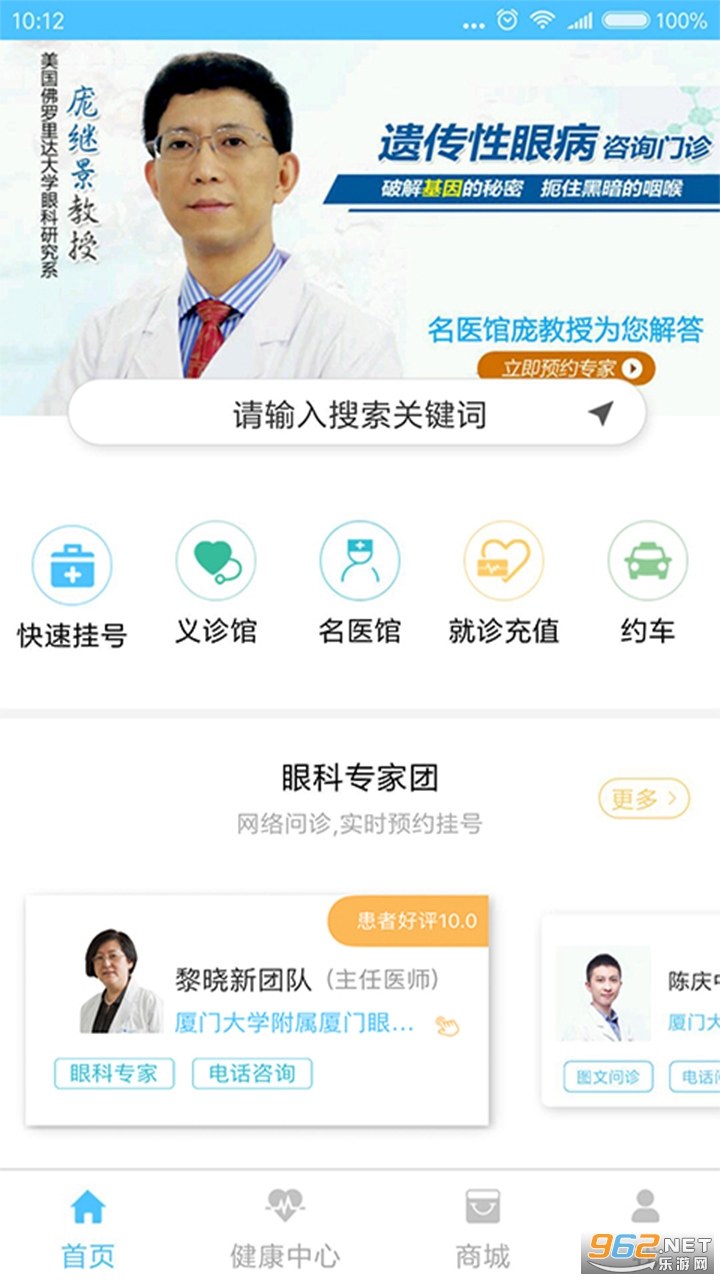Open the 义诊馆 section
The image size is (720, 1280).
pyautogui.click(x=216, y=585)
